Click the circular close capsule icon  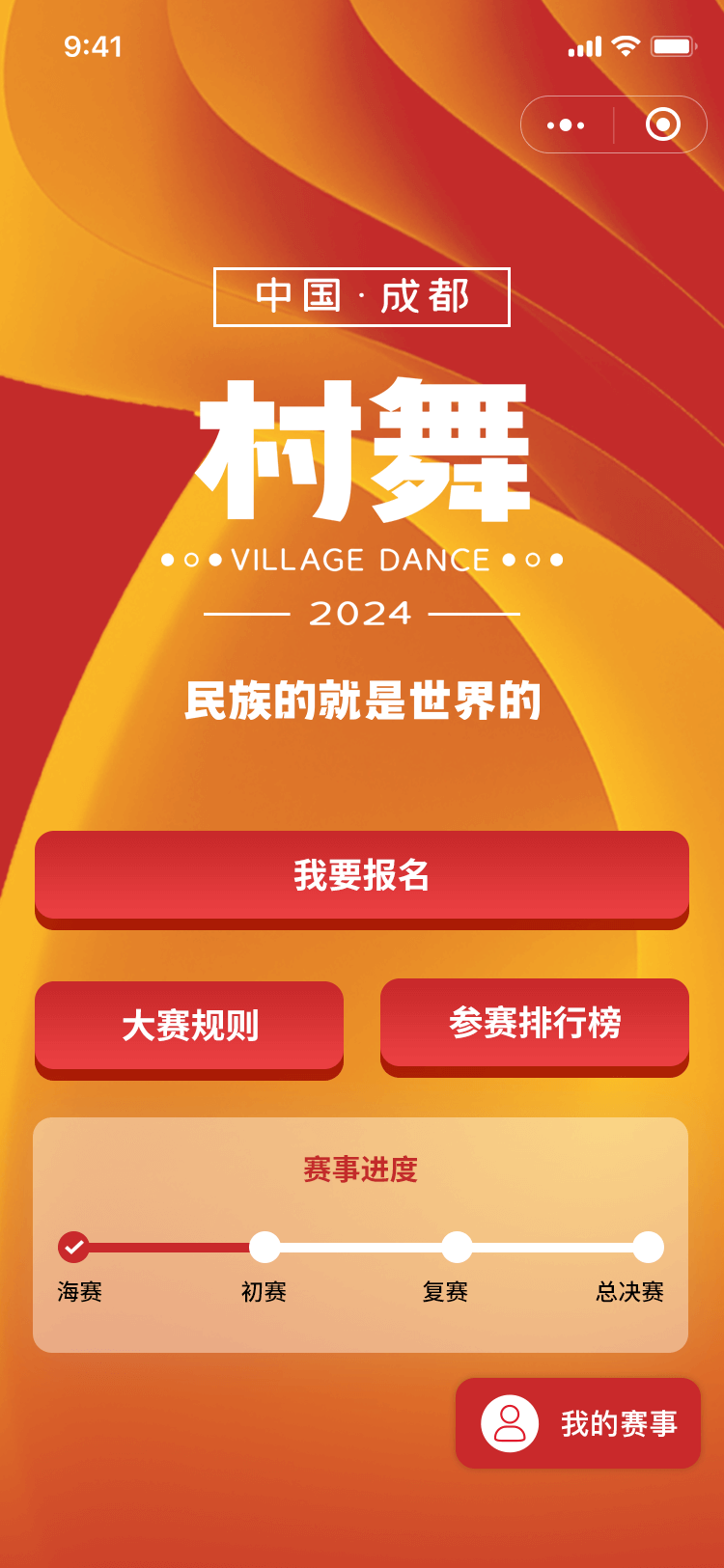click(662, 124)
